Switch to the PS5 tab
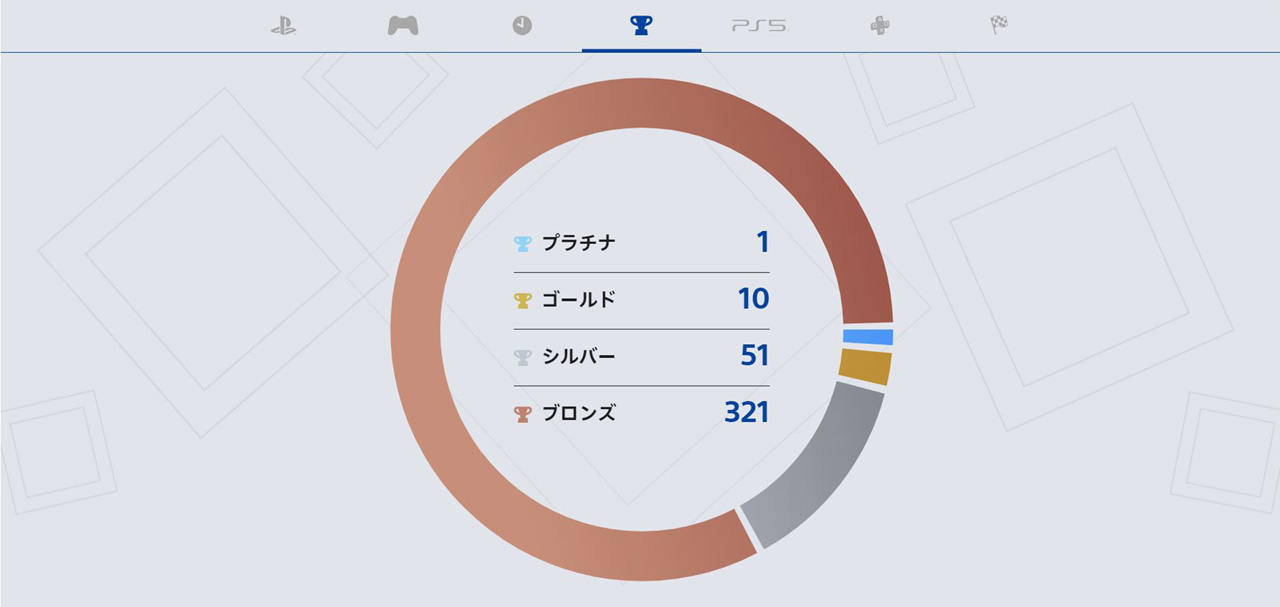The width and height of the screenshot is (1280, 607). (760, 26)
